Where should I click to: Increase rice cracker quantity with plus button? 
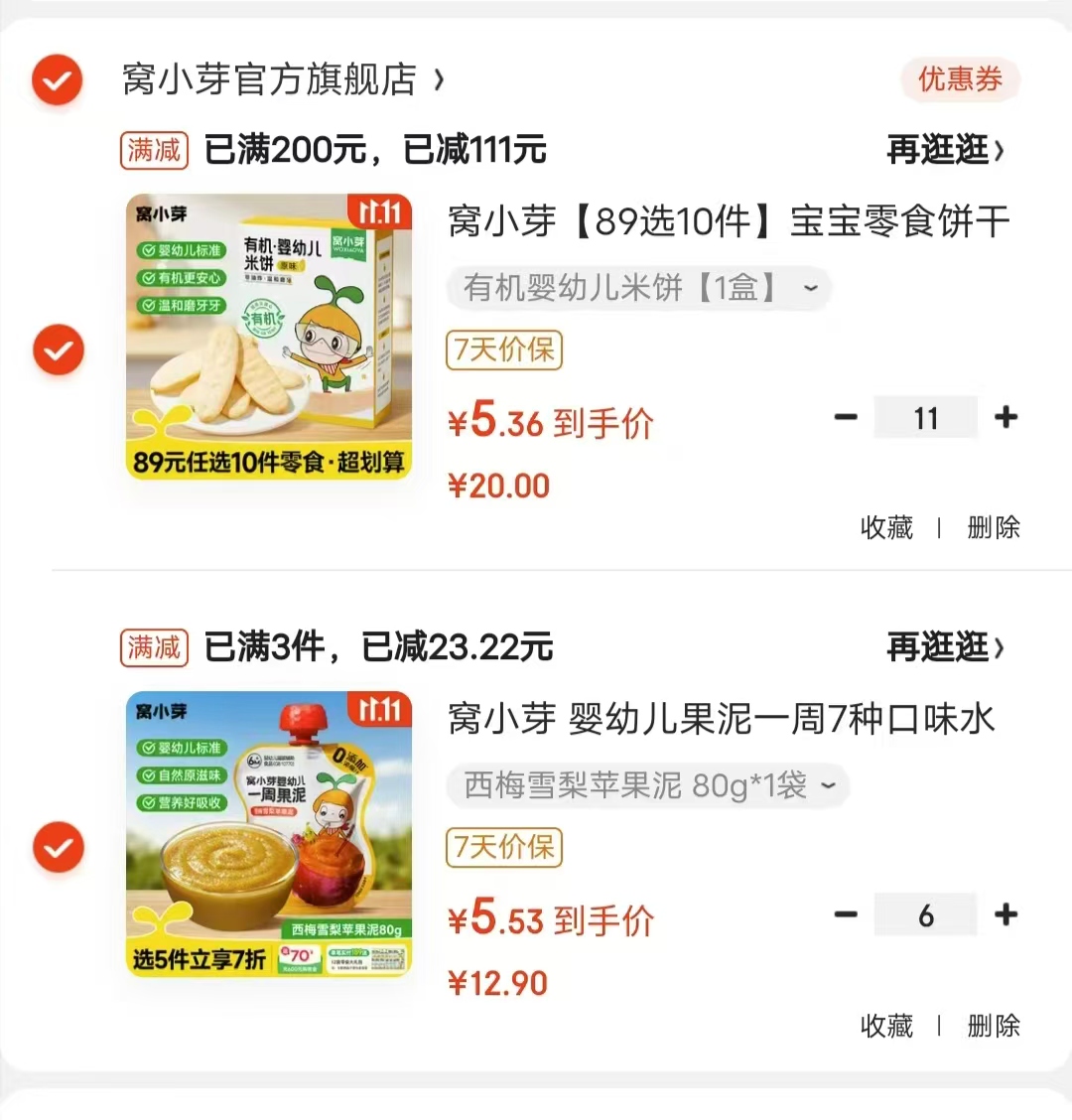[x=1006, y=417]
